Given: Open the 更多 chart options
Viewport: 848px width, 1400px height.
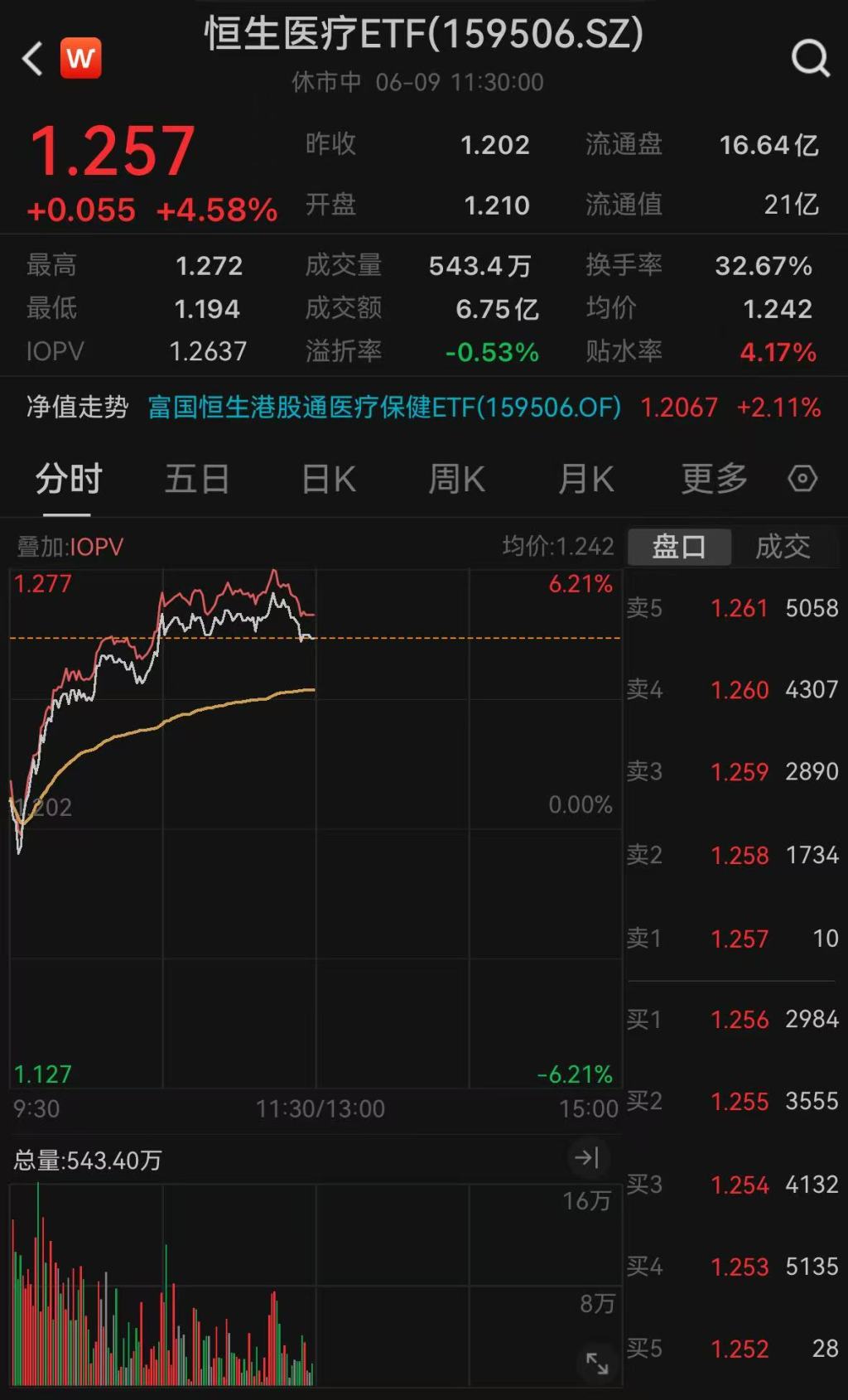Looking at the screenshot, I should coord(714,479).
